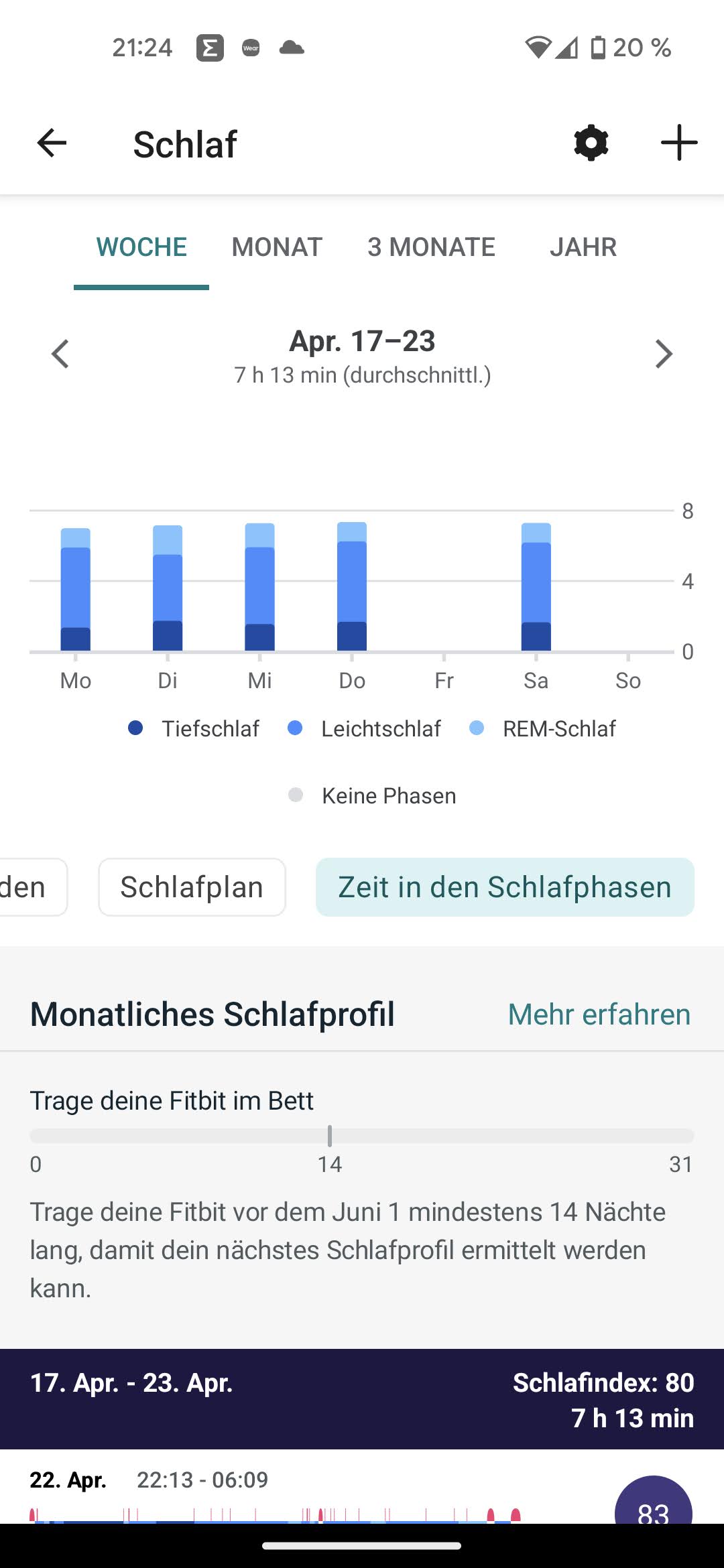Go to the next week
Viewport: 724px width, 1568px height.
pos(663,354)
